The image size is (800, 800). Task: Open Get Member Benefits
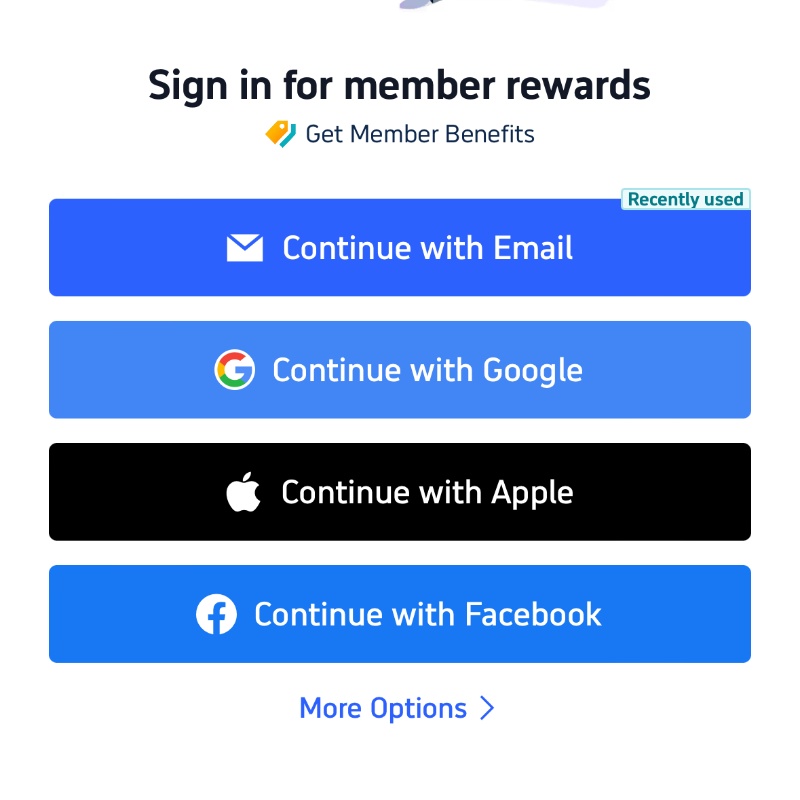click(400, 134)
